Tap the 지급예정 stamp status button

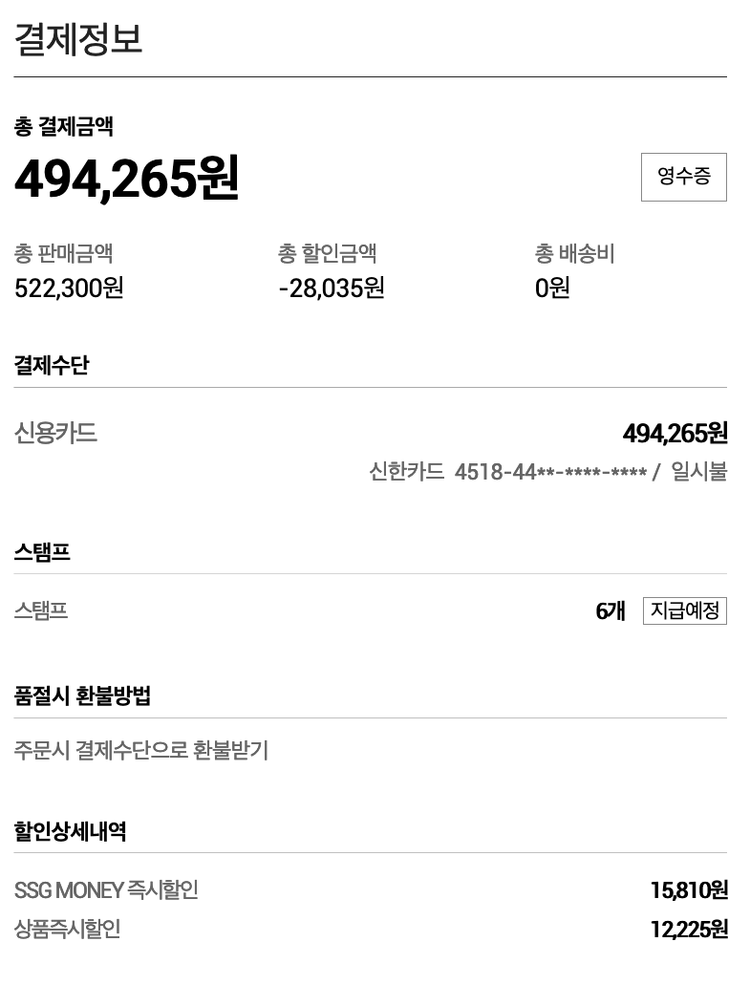tap(684, 610)
